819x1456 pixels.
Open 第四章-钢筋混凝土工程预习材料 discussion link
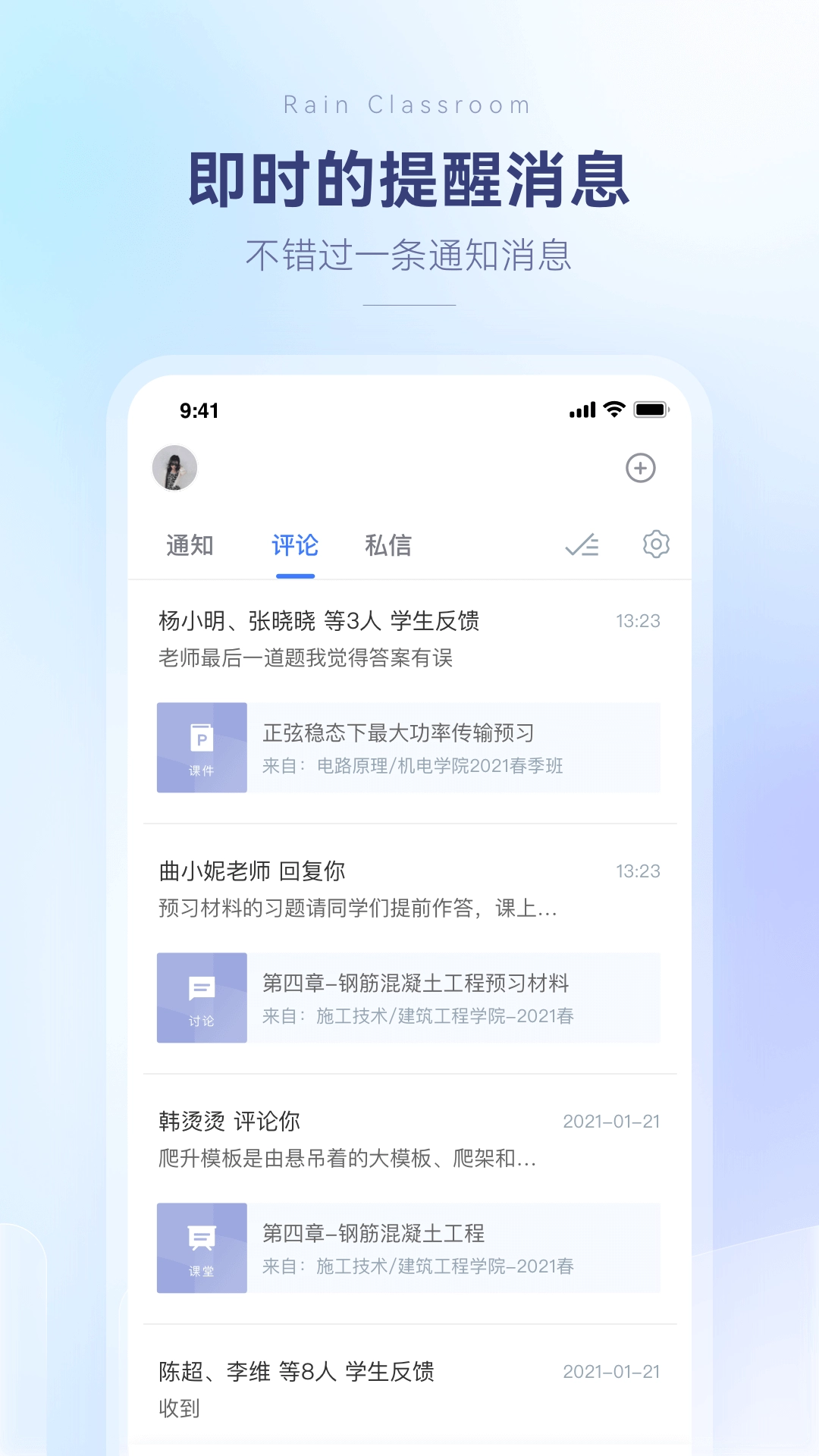tap(416, 984)
